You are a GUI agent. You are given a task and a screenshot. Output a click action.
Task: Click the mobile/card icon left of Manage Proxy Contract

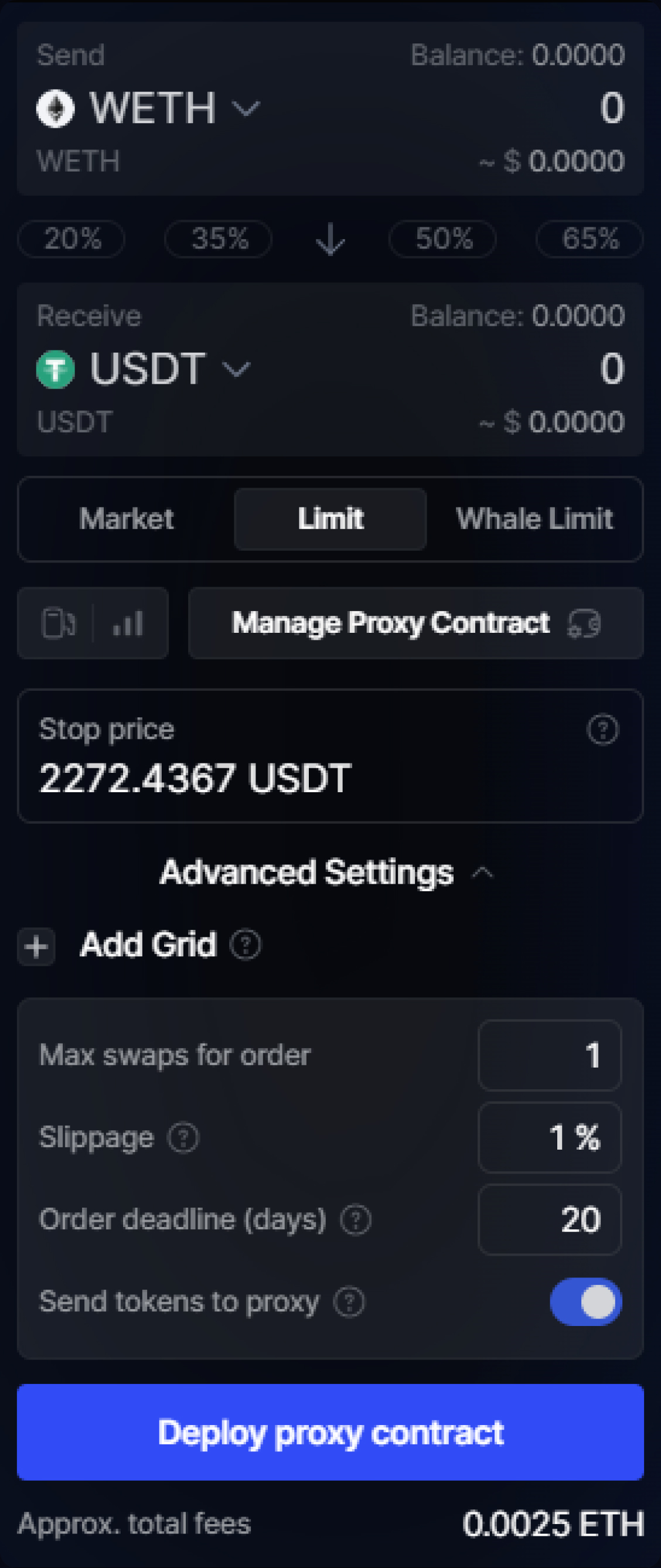pyautogui.click(x=60, y=623)
